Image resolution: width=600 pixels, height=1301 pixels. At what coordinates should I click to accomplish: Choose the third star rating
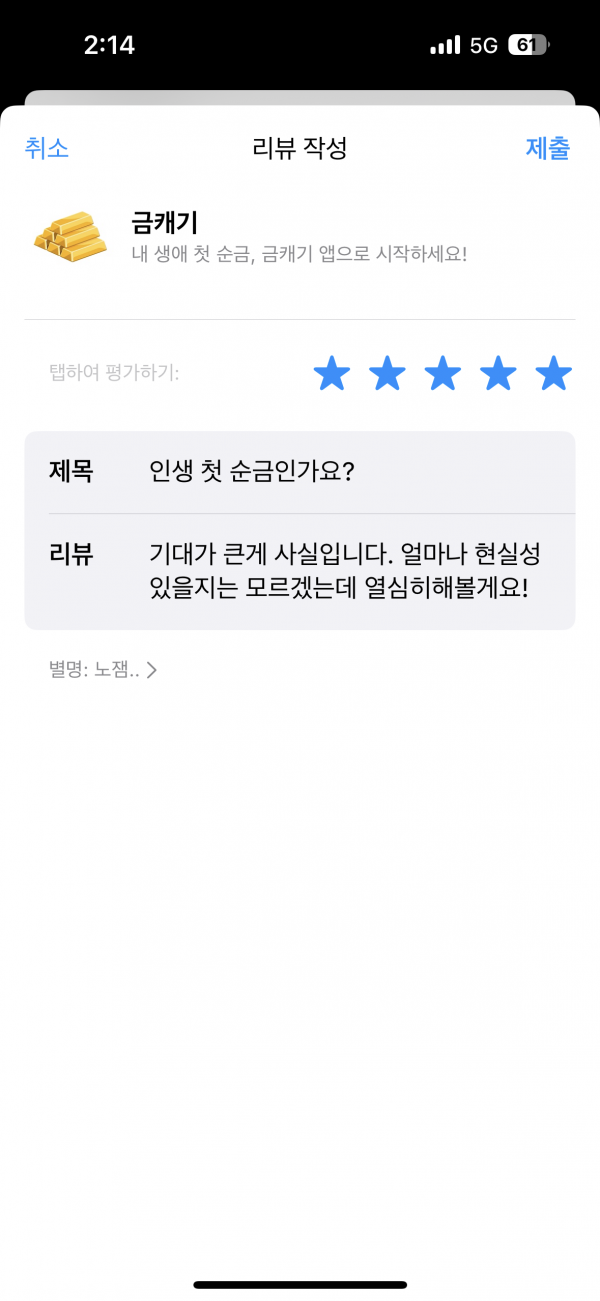click(442, 374)
